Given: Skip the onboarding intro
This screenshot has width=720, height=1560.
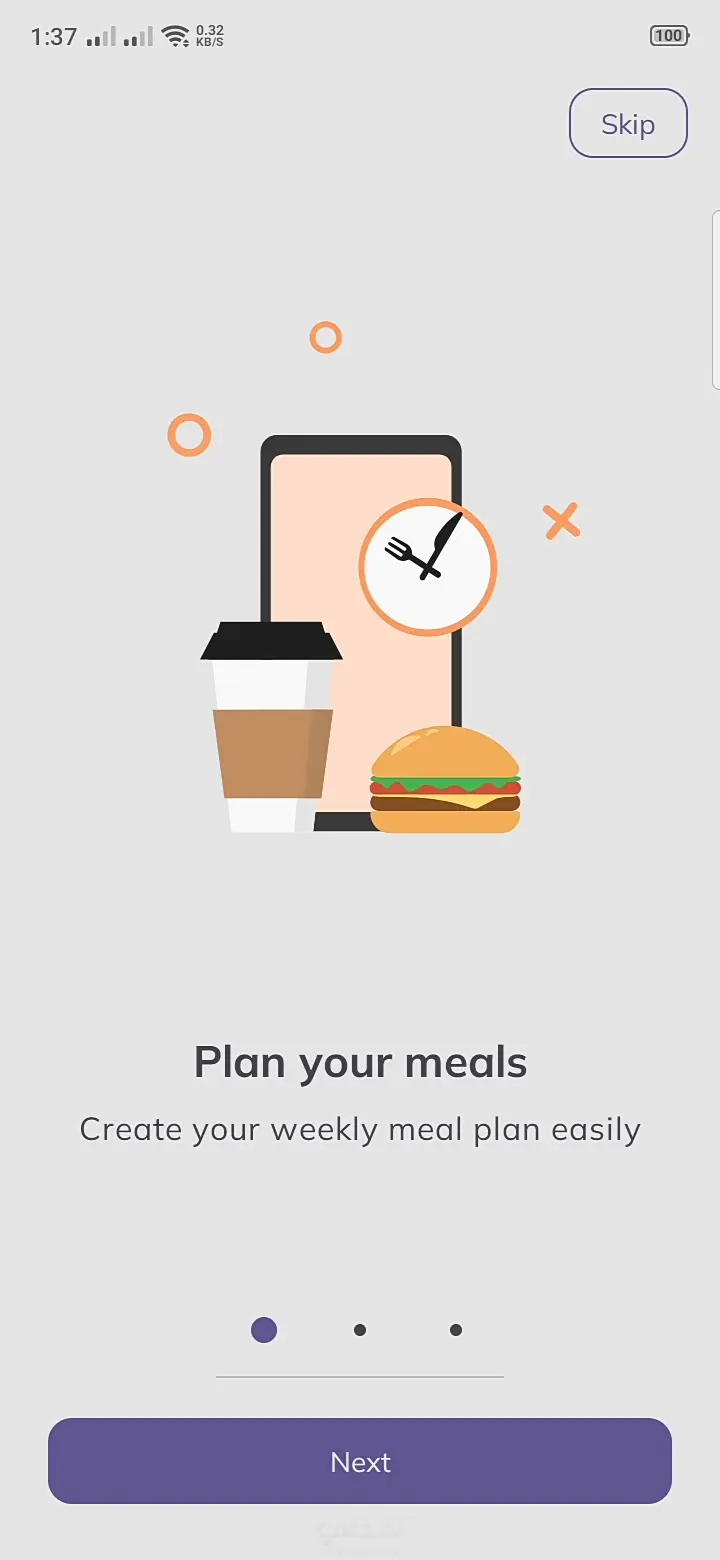Looking at the screenshot, I should pyautogui.click(x=628, y=123).
